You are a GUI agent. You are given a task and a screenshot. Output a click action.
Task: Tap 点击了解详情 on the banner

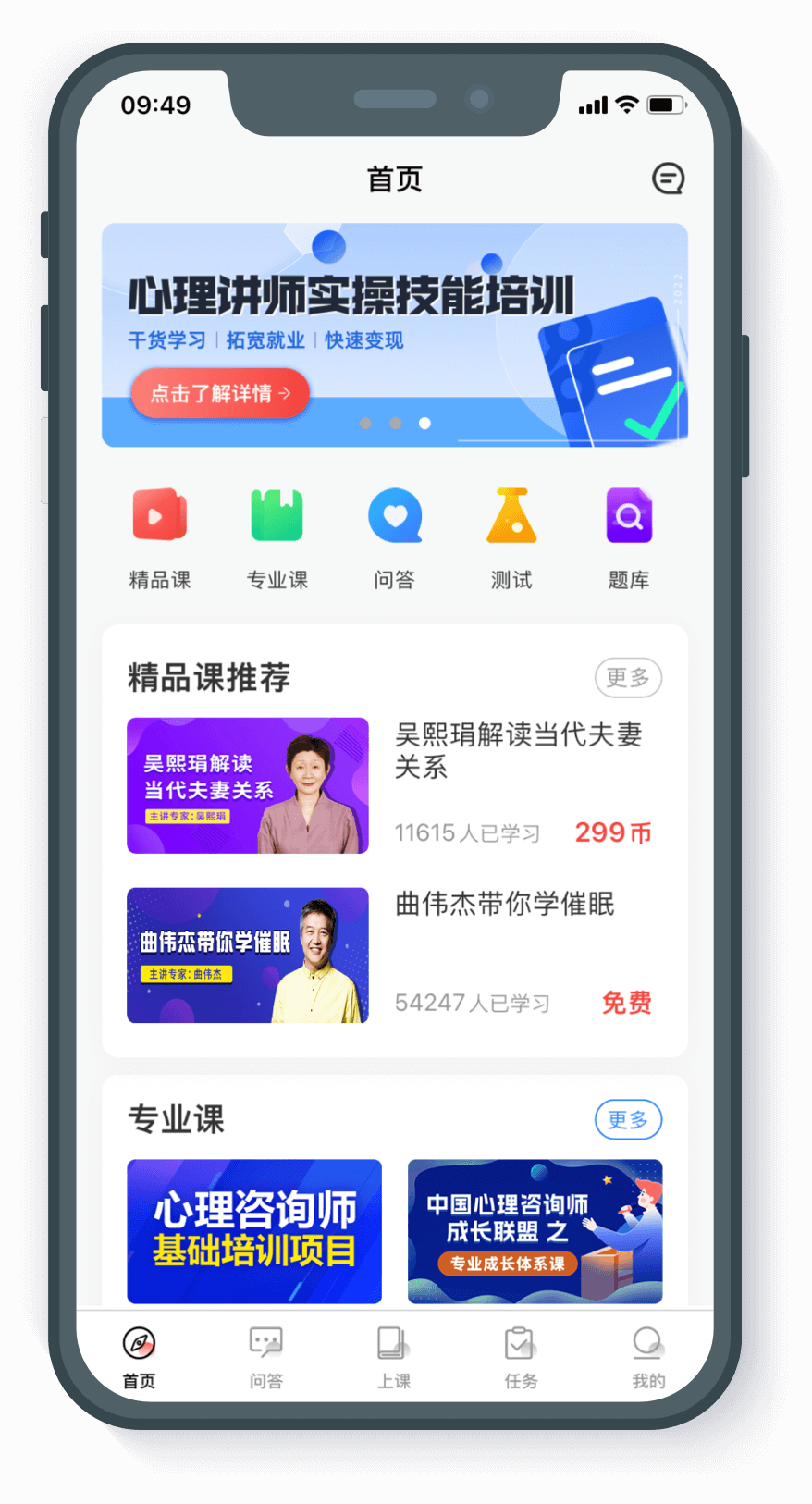coord(220,393)
